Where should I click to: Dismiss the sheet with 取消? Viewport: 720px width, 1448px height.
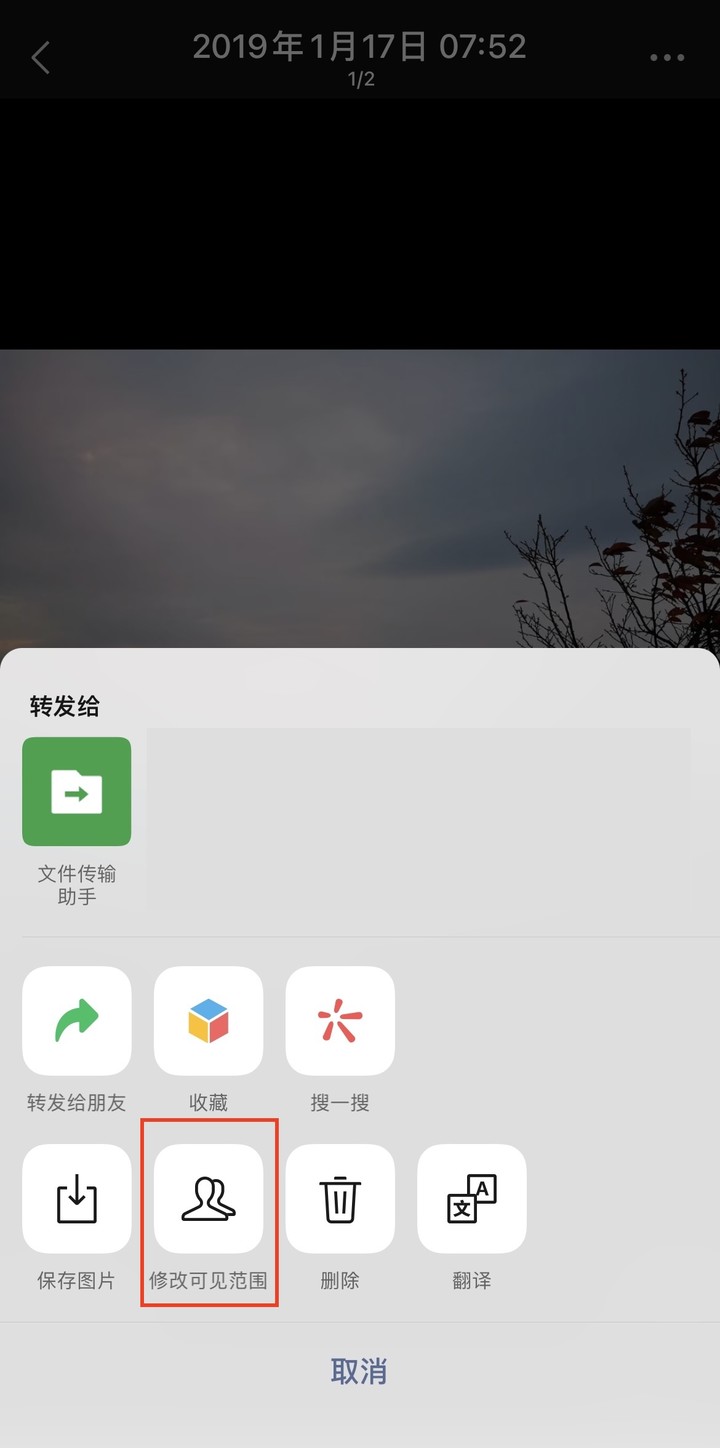click(359, 1371)
